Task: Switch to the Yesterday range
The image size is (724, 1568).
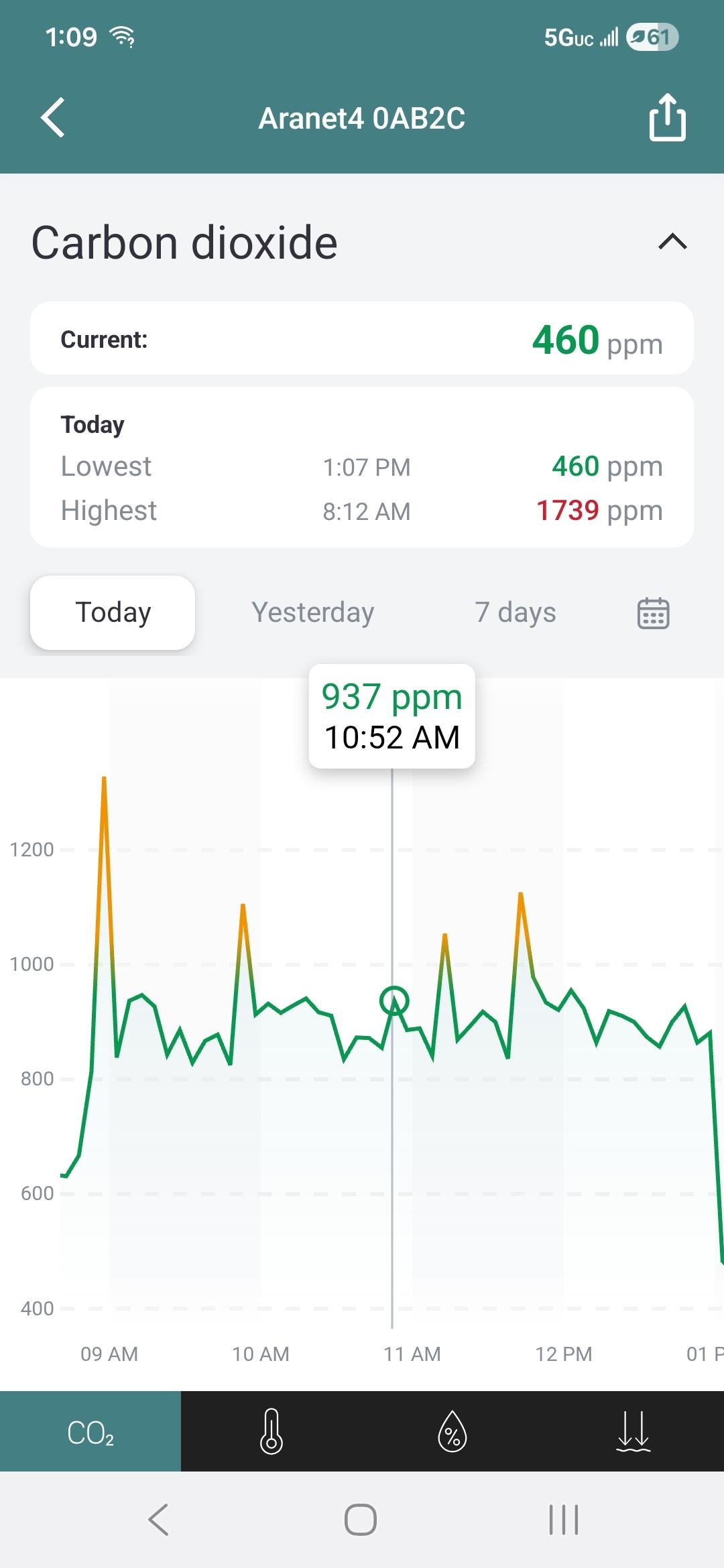Action: 312,612
